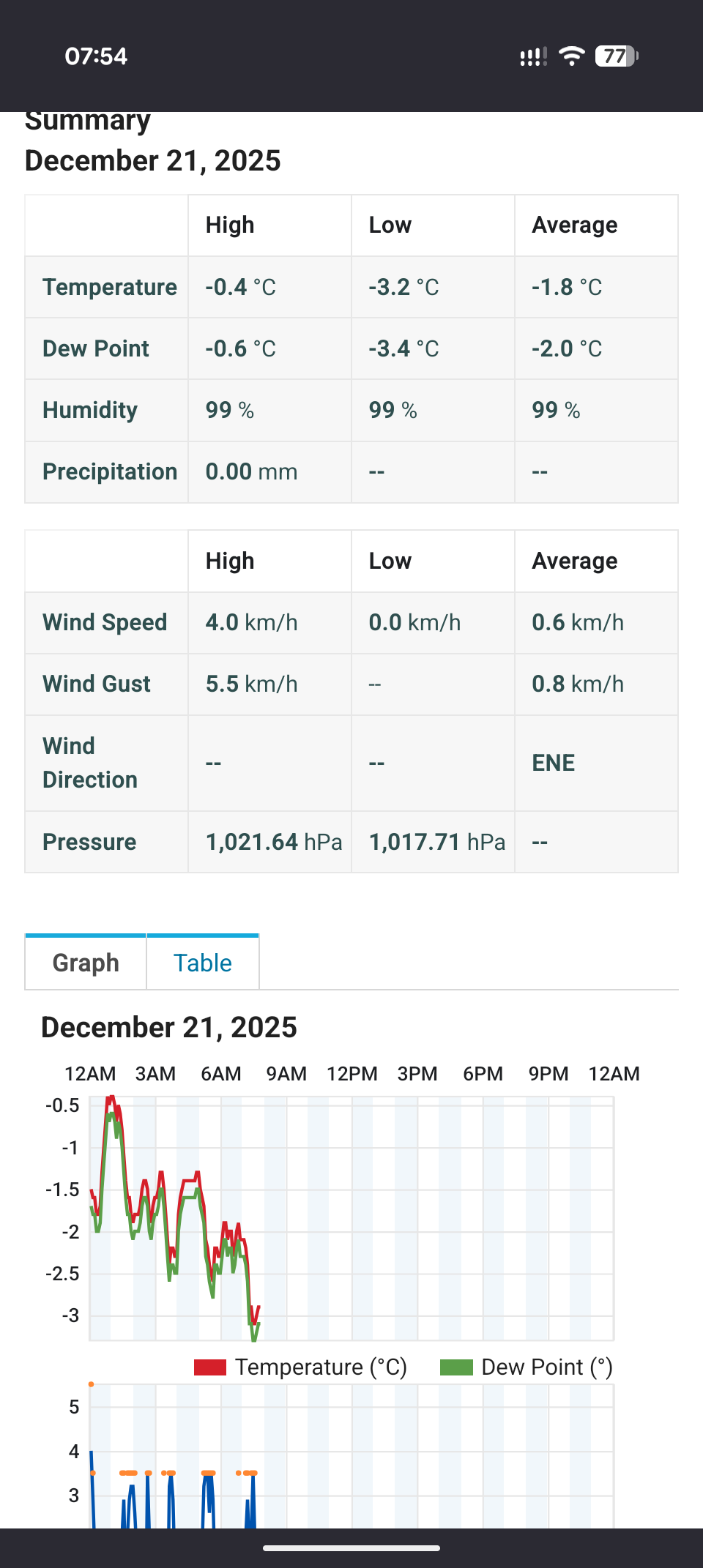Select the Graph tab

click(x=86, y=963)
